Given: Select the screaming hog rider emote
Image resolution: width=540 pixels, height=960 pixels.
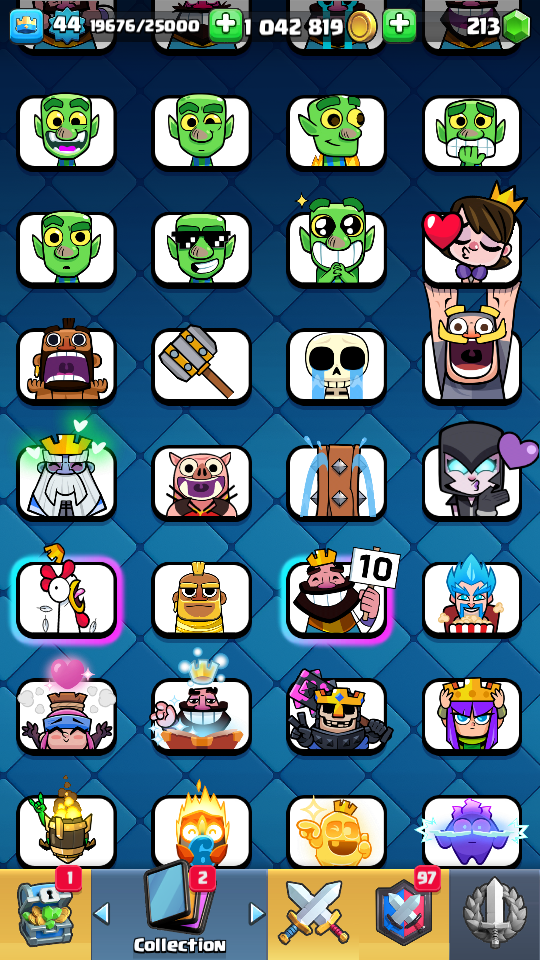Looking at the screenshot, I should pyautogui.click(x=66, y=366).
